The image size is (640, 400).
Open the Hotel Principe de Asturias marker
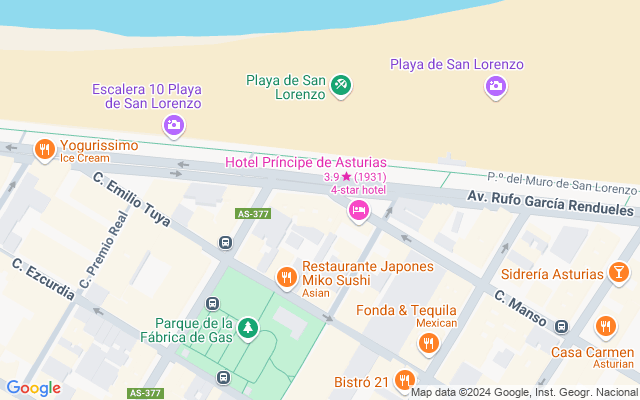tap(358, 209)
